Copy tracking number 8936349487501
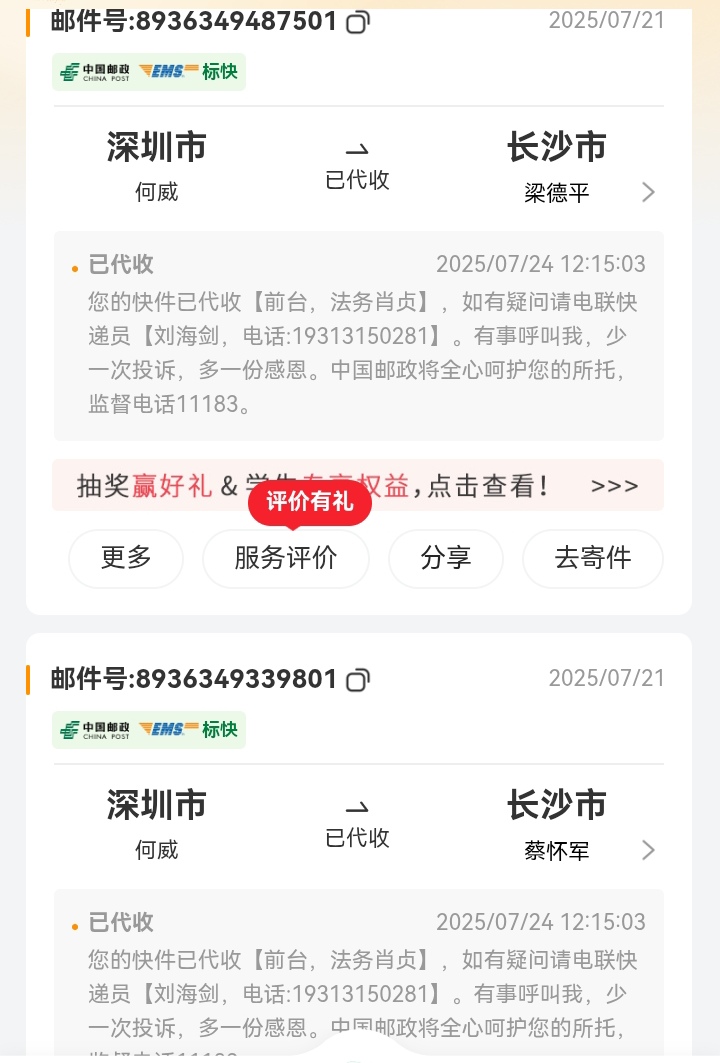This screenshot has height=1063, width=720. pyautogui.click(x=357, y=22)
